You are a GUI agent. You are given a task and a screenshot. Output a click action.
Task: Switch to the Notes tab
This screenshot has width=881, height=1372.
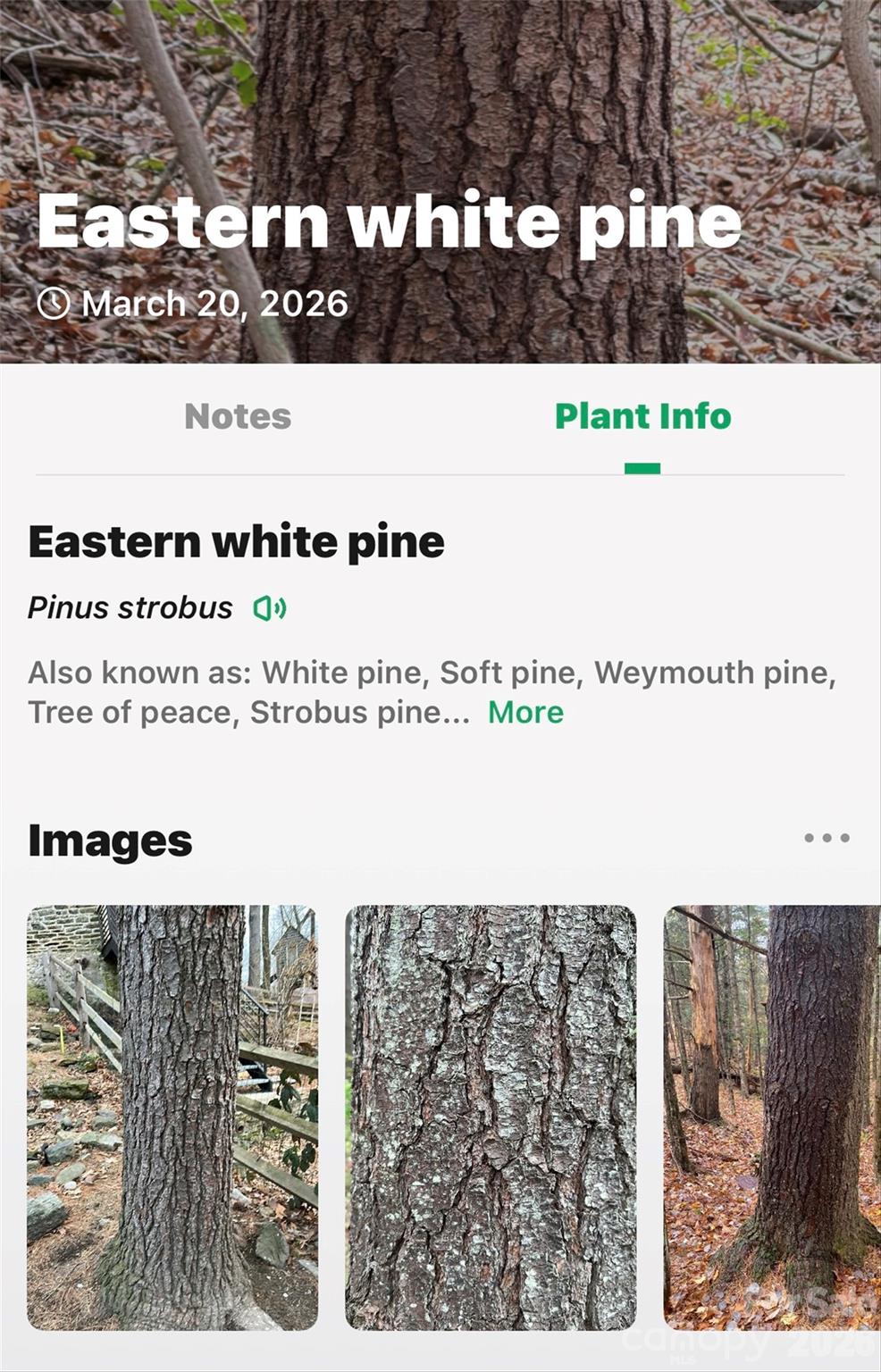pyautogui.click(x=238, y=416)
